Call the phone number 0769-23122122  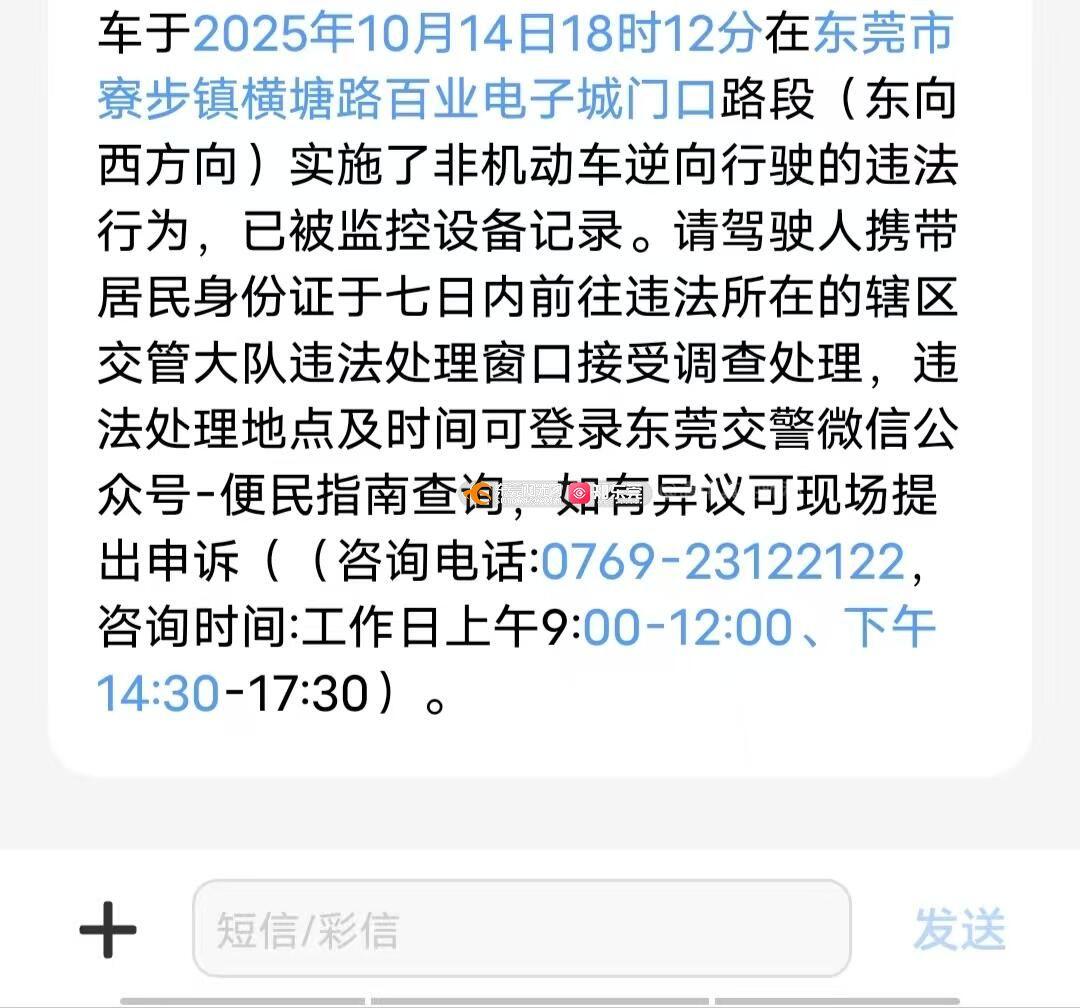click(722, 562)
